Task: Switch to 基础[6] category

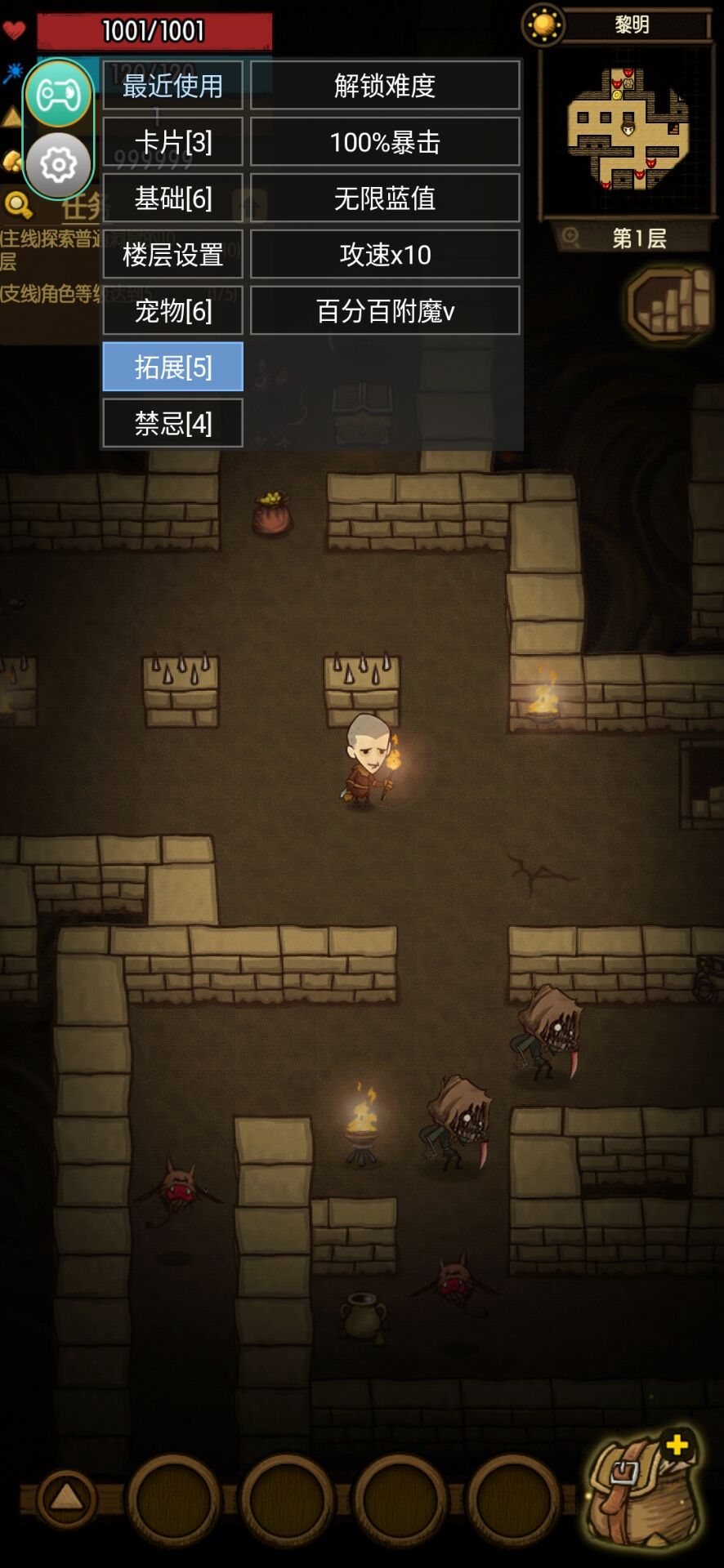Action: coord(172,198)
